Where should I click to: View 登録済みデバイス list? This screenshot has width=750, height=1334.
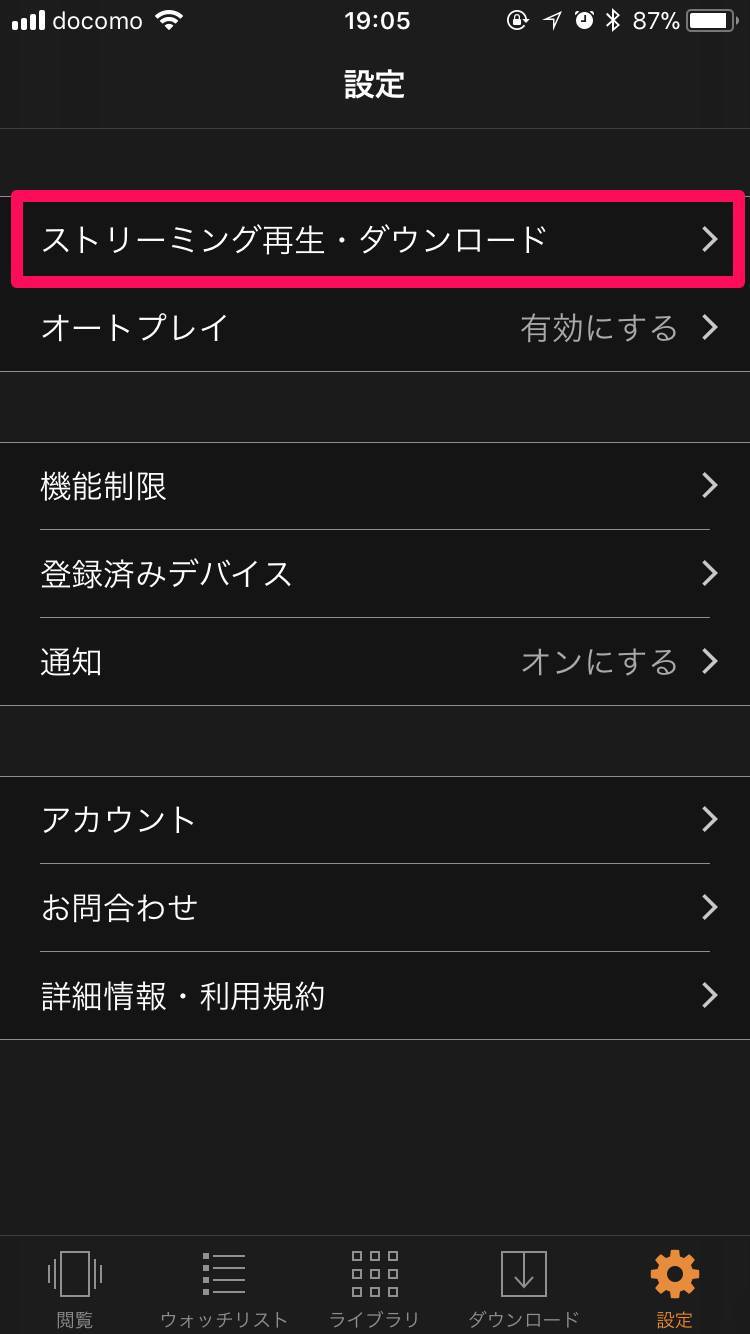tap(375, 573)
